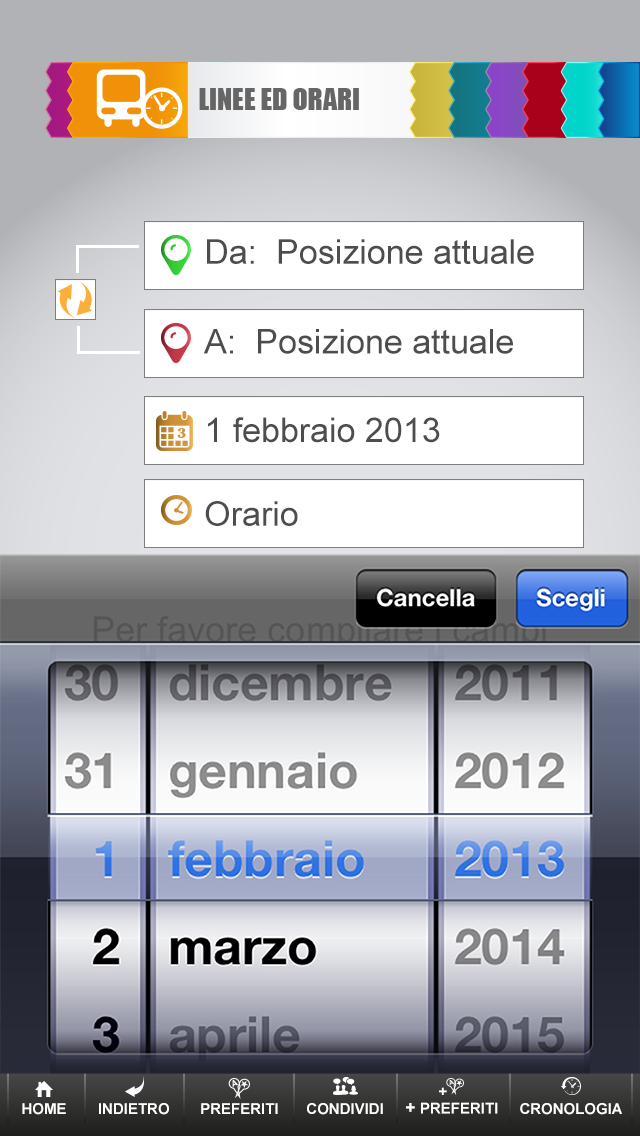Screen dimensions: 640x1136
Task: Pick day 31 in the day wheel
Action: [89, 771]
